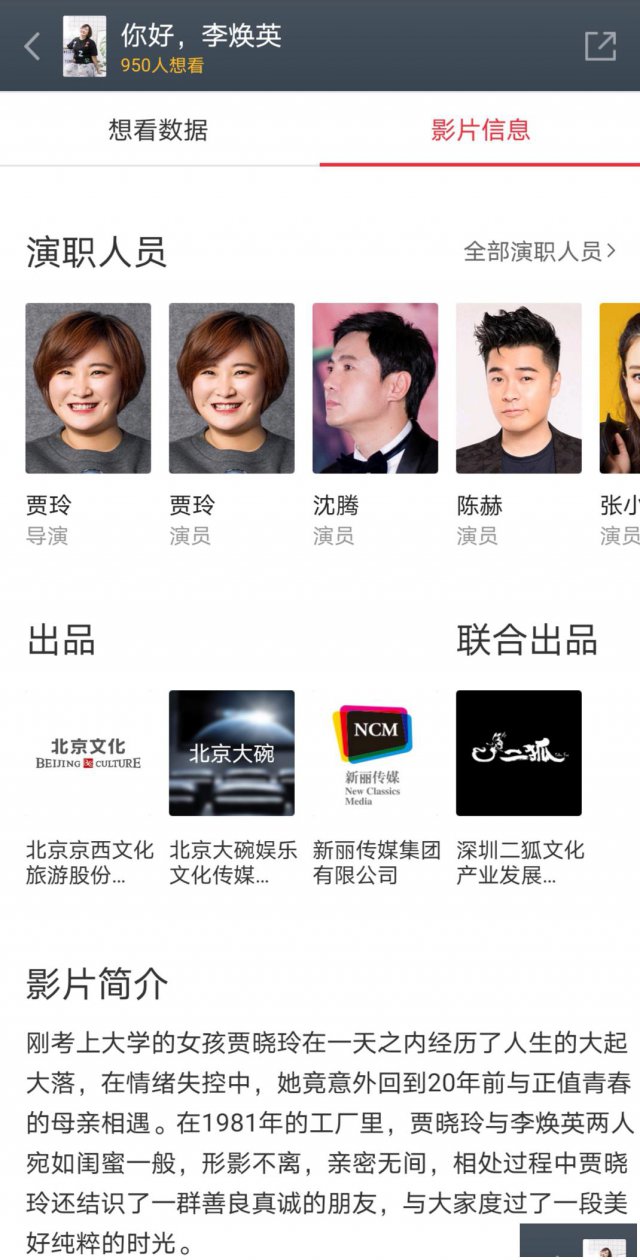Image resolution: width=640 pixels, height=1260 pixels.
Task: View 全部演职人员 full cast list
Action: [539, 251]
